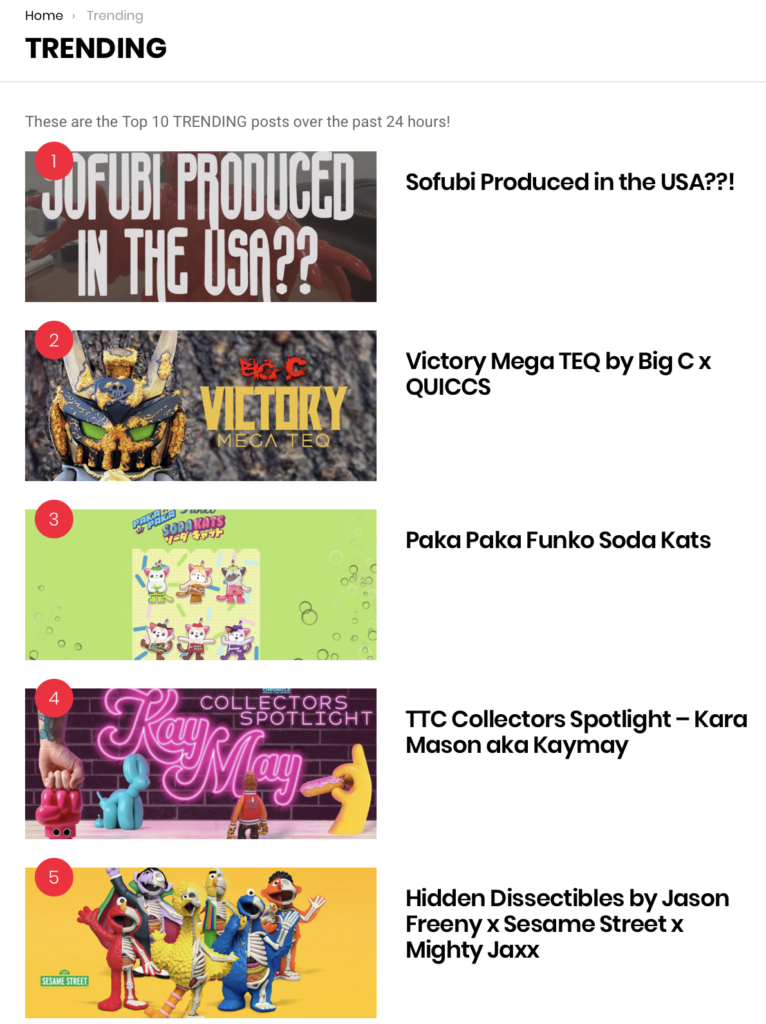
Task: View the Kay May Collectors Spotlight thumbnail
Action: point(200,763)
